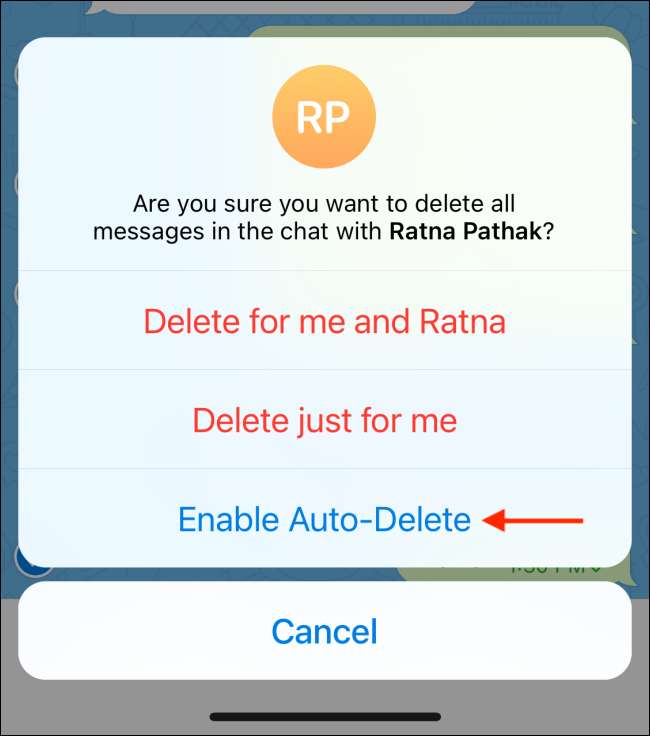Select Delete just for me
The width and height of the screenshot is (650, 736).
pyautogui.click(x=324, y=420)
